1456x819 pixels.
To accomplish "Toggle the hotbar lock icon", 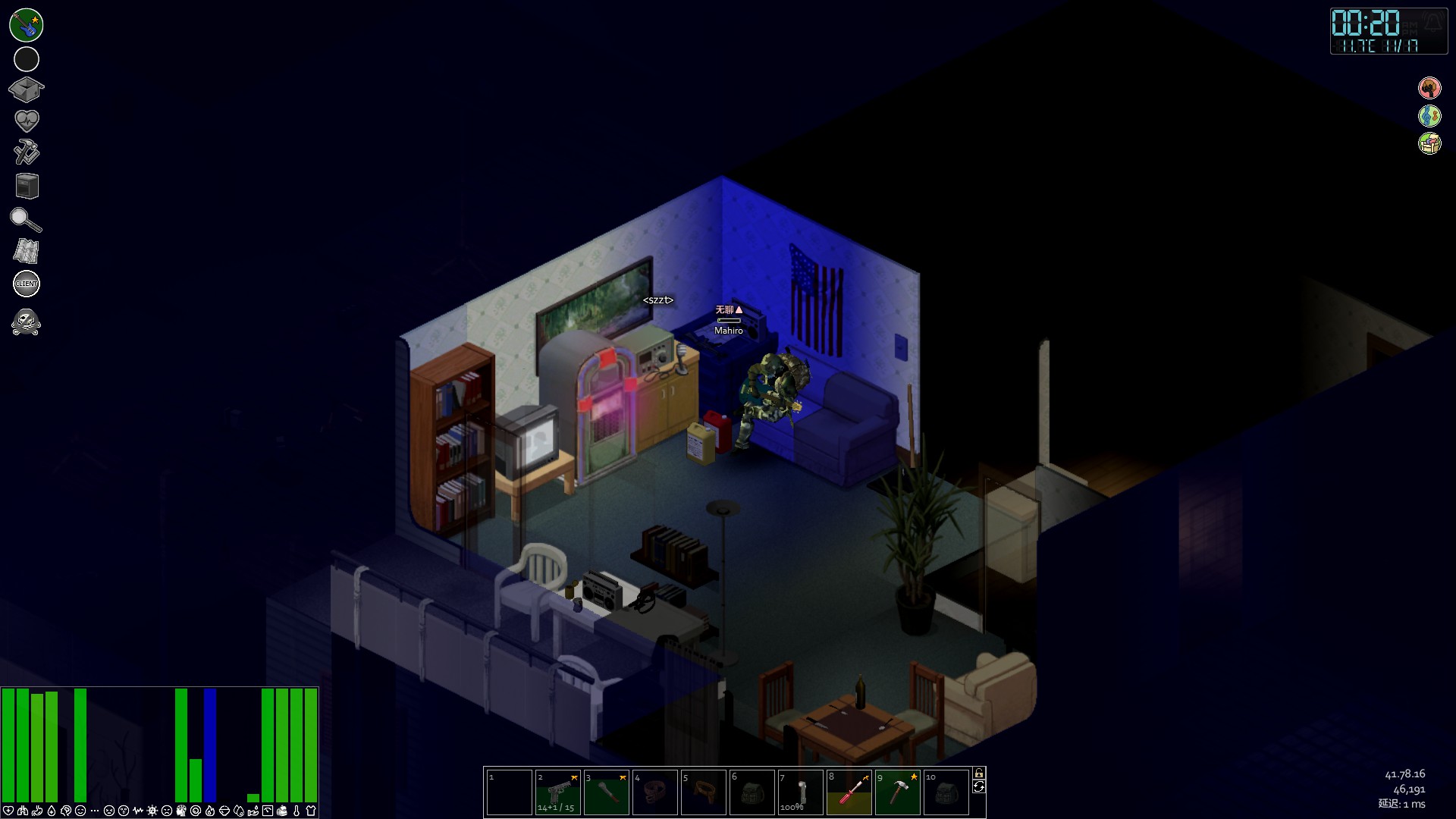I will 979,773.
